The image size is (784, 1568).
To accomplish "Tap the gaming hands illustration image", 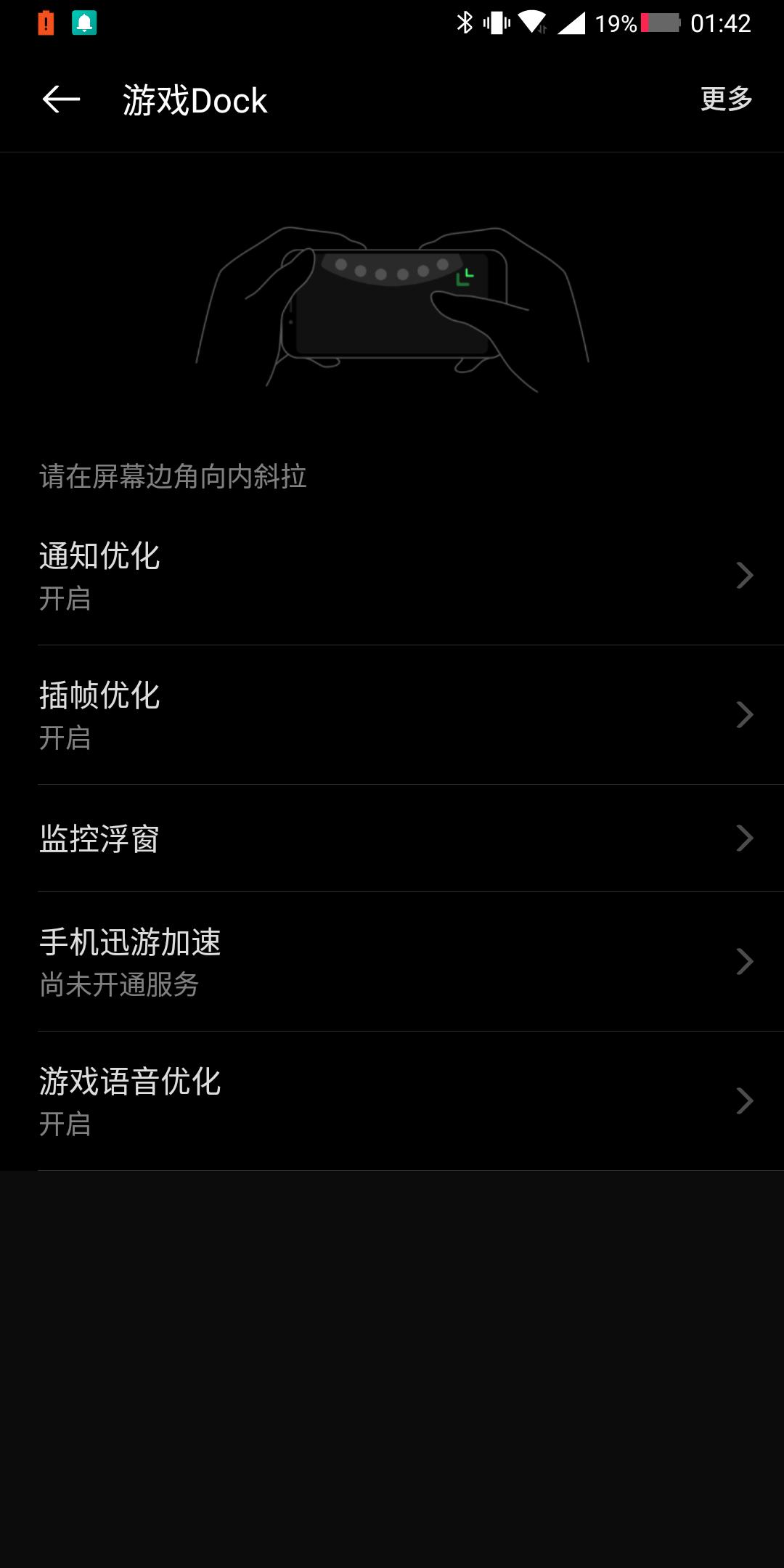I will 392,305.
